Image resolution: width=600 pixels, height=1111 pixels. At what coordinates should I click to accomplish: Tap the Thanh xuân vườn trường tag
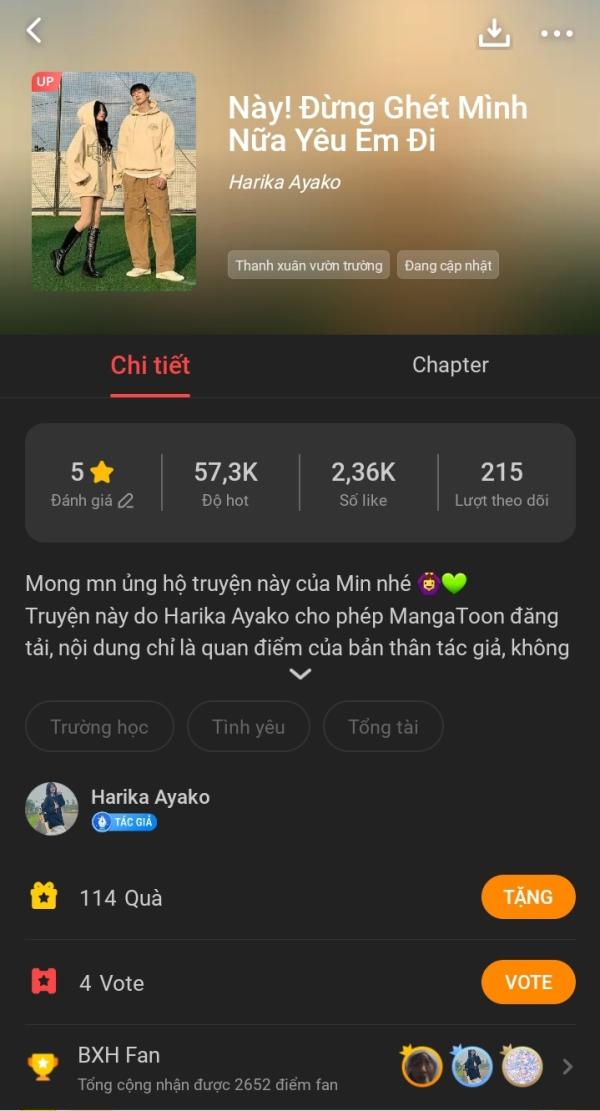pos(308,265)
